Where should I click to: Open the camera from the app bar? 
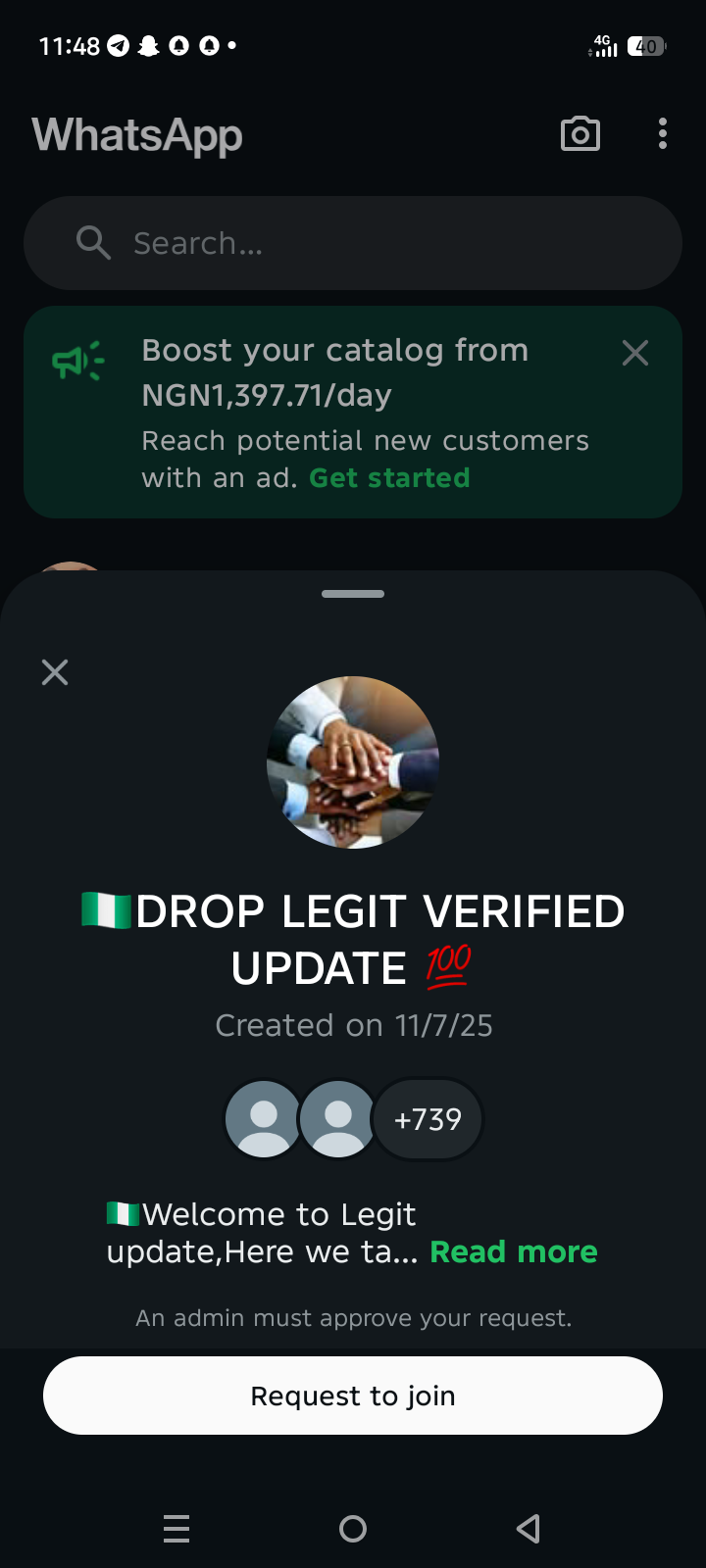click(580, 134)
